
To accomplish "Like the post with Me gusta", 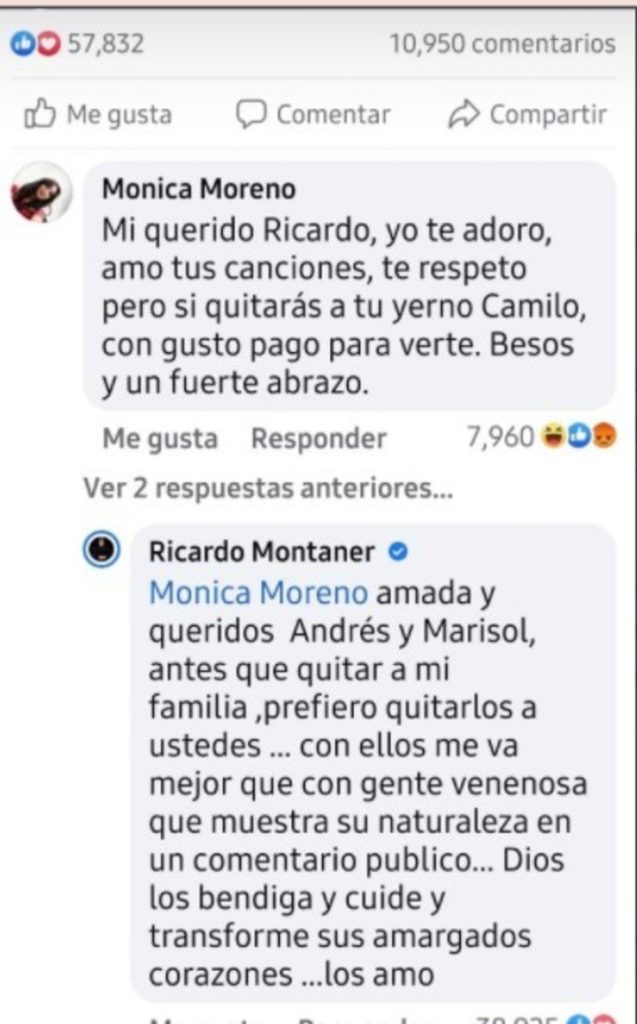I will [98, 115].
